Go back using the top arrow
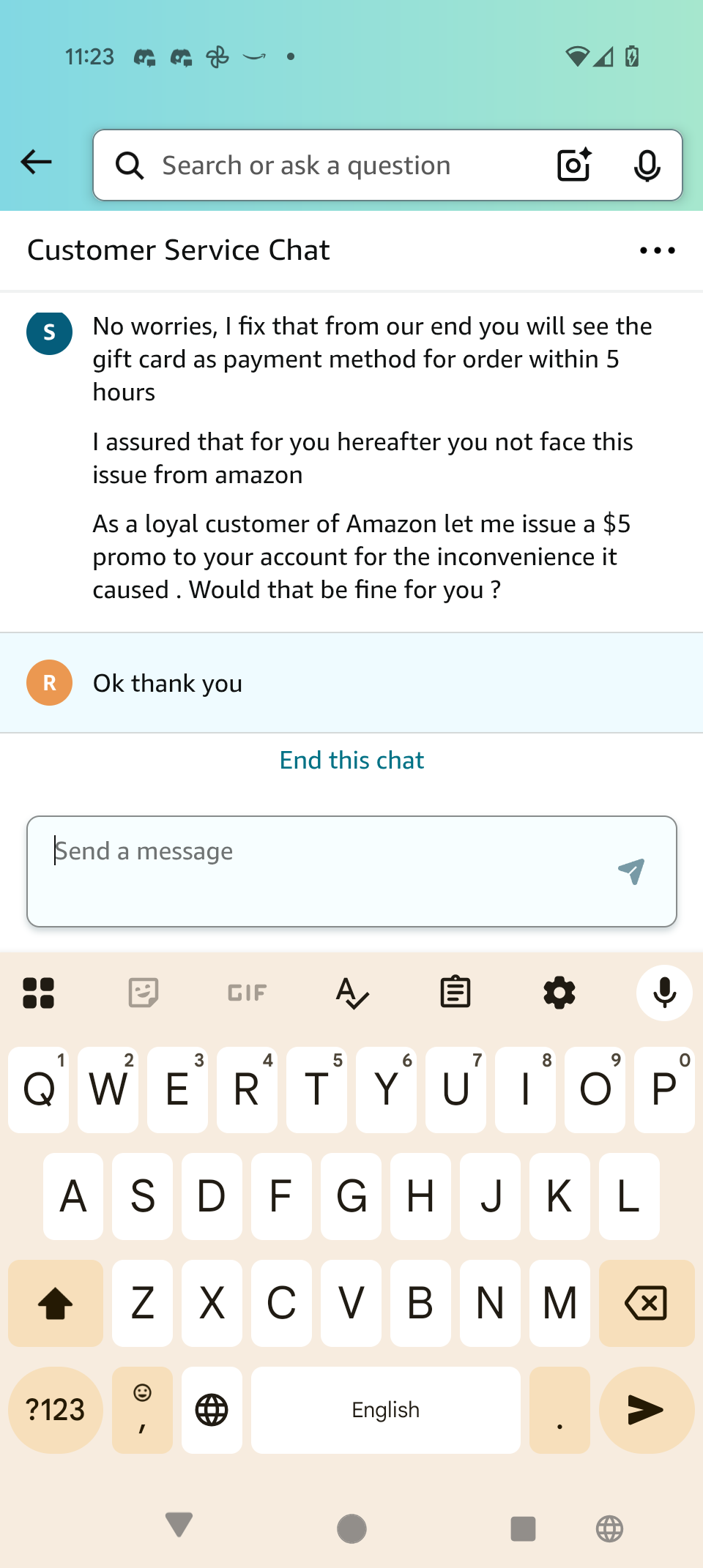703x1568 pixels. [37, 163]
